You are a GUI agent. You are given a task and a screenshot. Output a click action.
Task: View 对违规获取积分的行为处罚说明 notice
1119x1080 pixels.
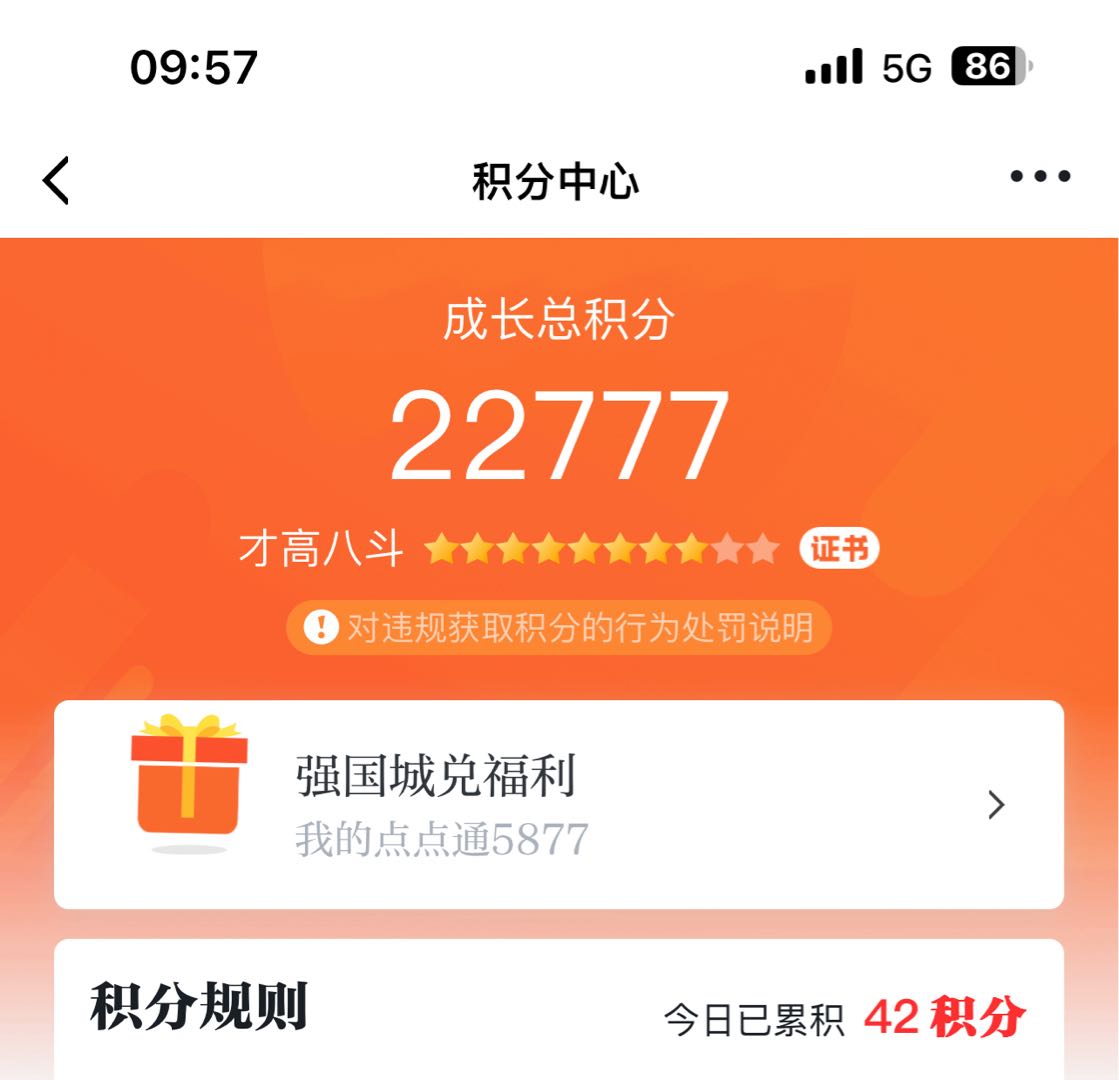tap(559, 628)
